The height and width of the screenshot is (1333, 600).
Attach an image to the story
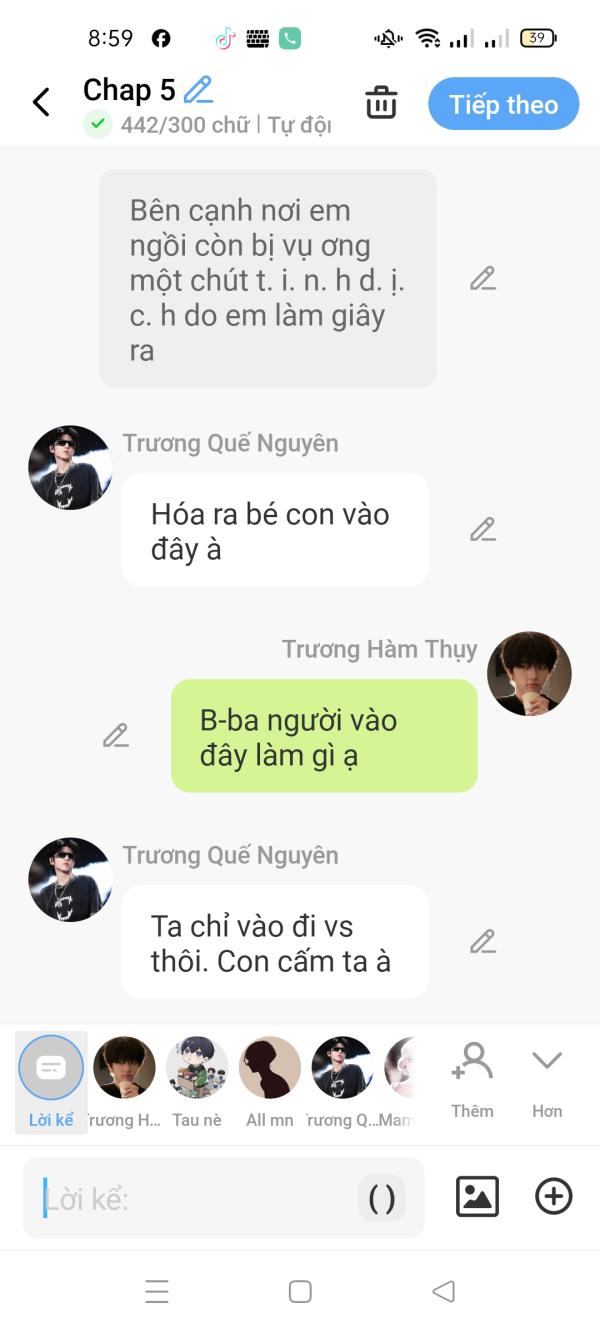coord(477,1196)
